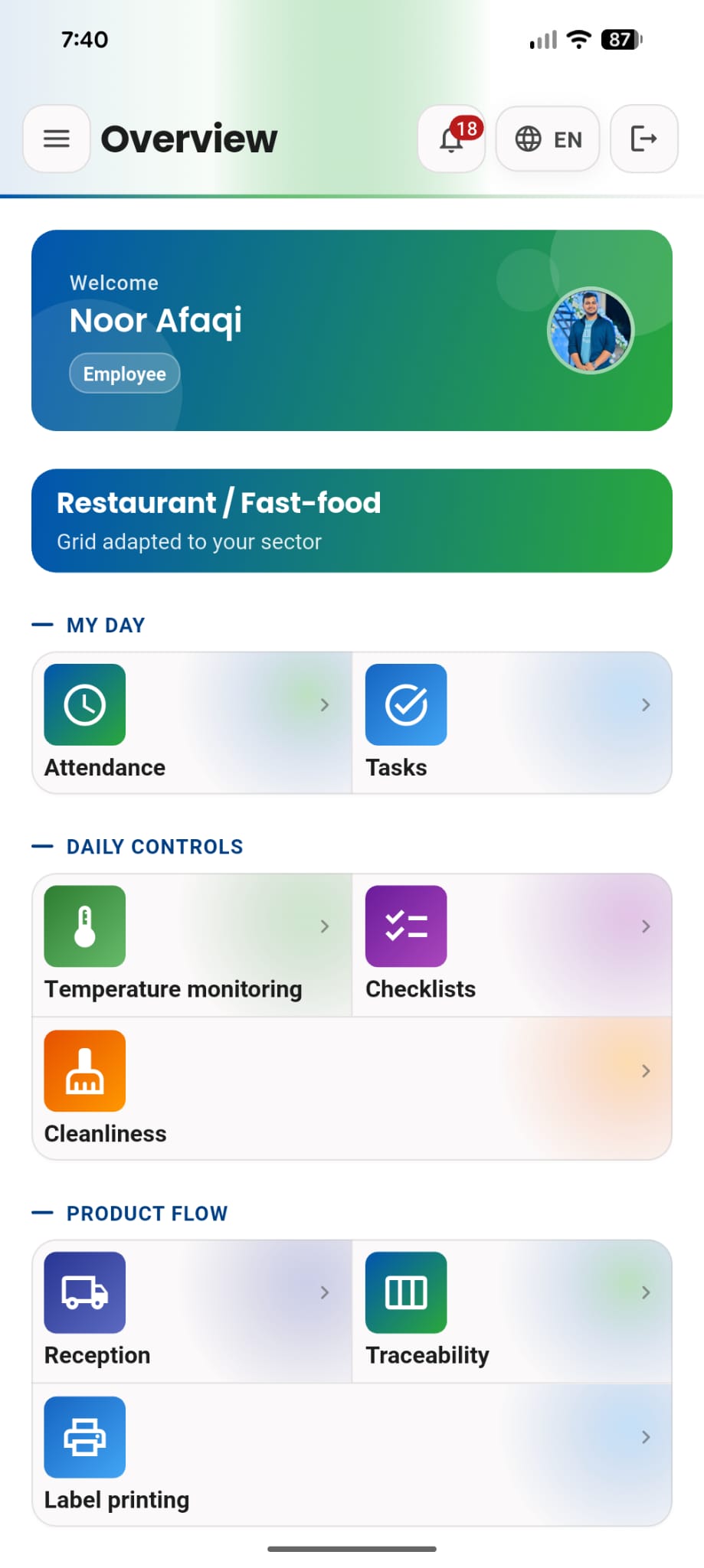Select the Traceability card
The height and width of the screenshot is (1568, 704).
[x=512, y=1311]
